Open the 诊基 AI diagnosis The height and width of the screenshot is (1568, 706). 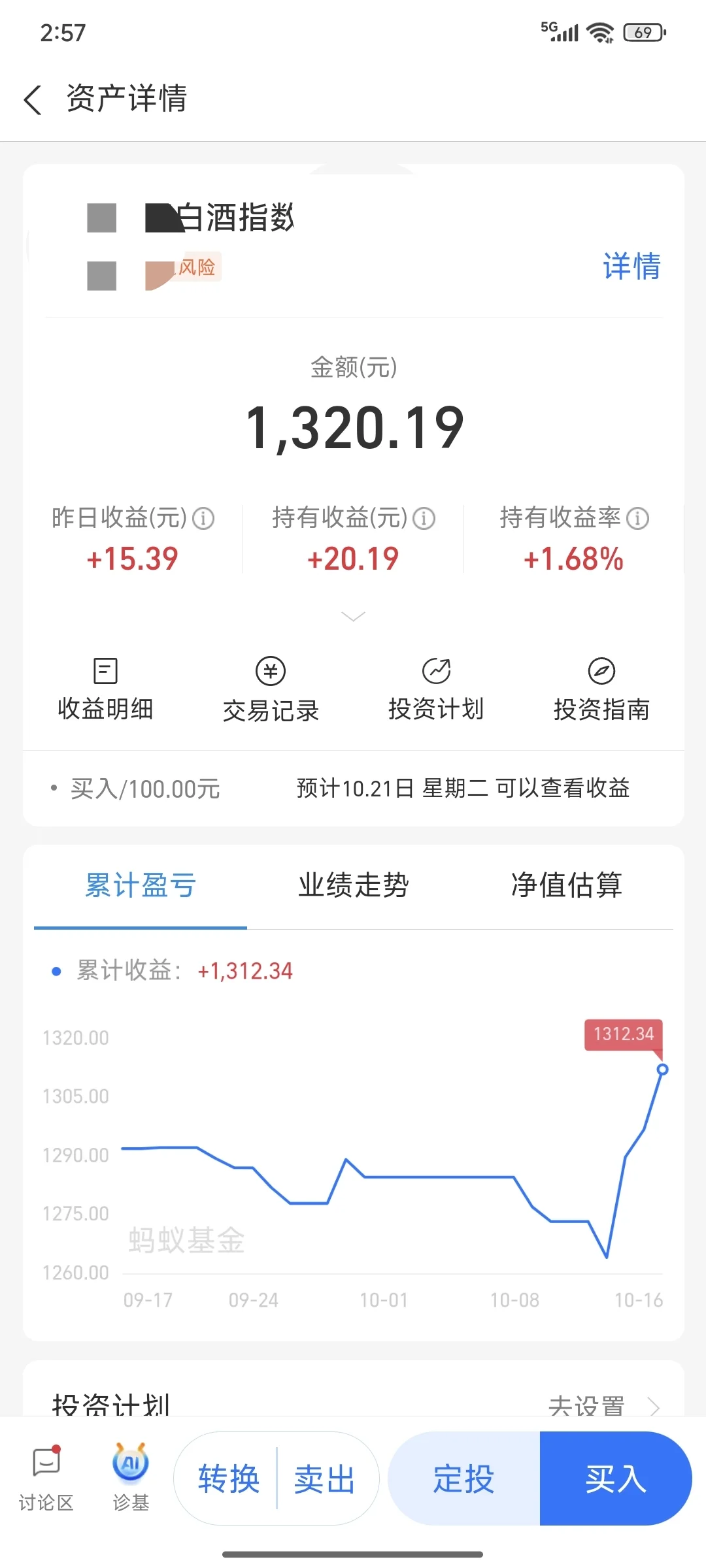click(x=131, y=1479)
